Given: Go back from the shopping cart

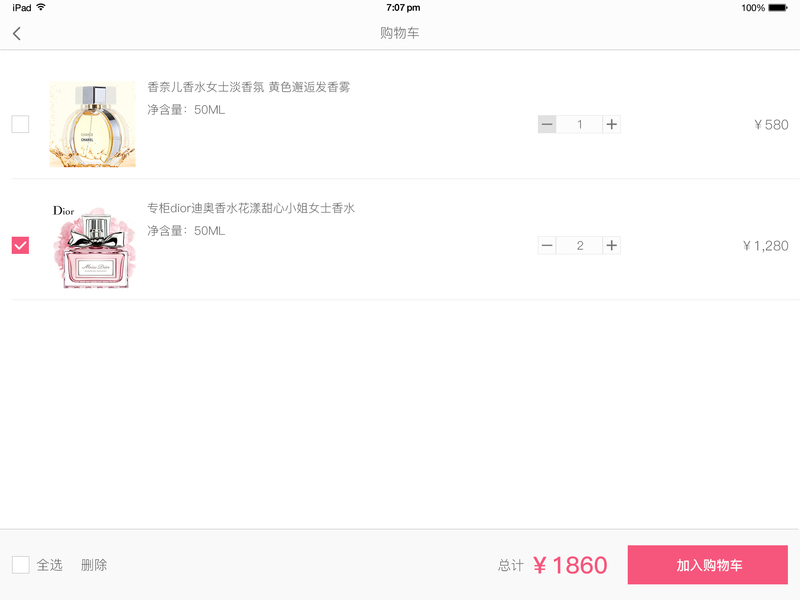Looking at the screenshot, I should tap(17, 33).
